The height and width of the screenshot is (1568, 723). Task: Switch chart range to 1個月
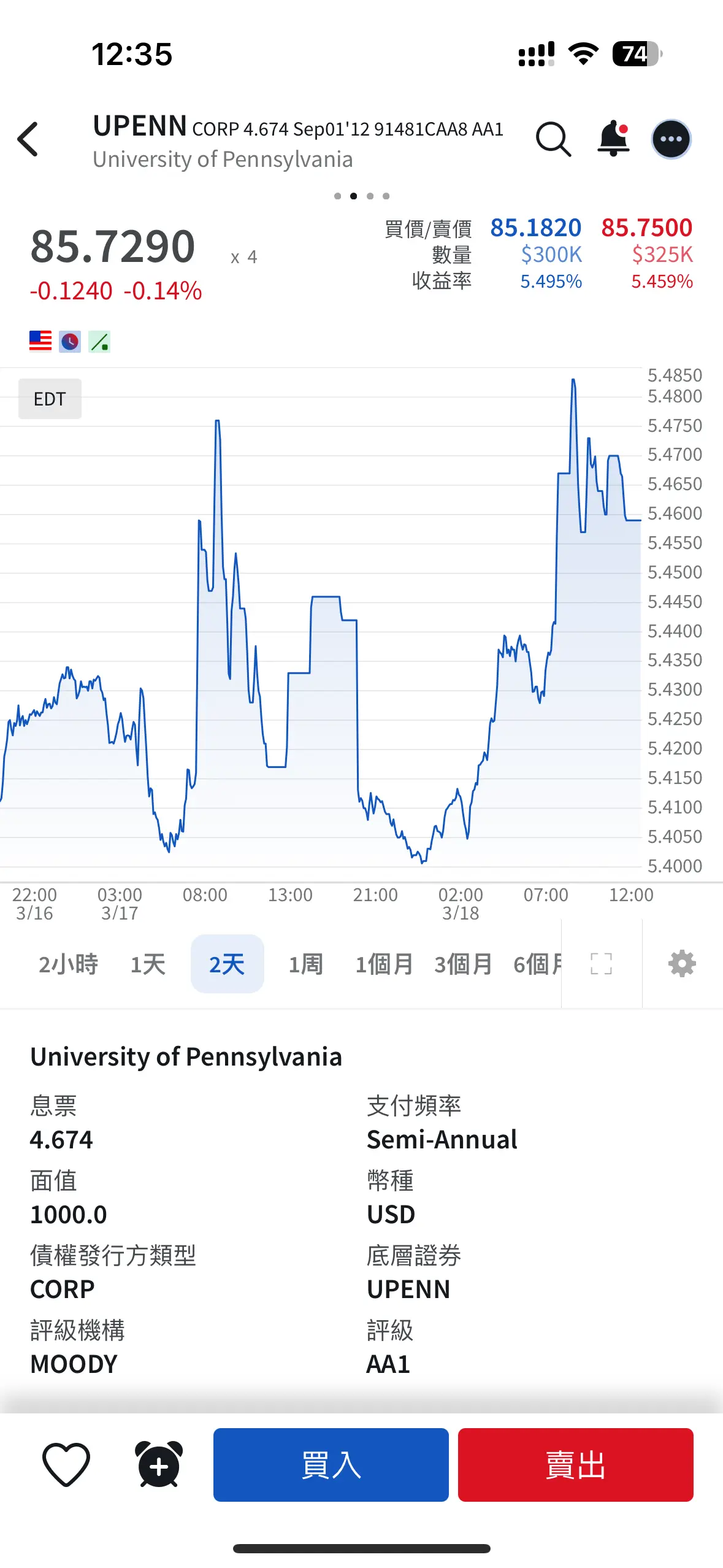tap(384, 964)
